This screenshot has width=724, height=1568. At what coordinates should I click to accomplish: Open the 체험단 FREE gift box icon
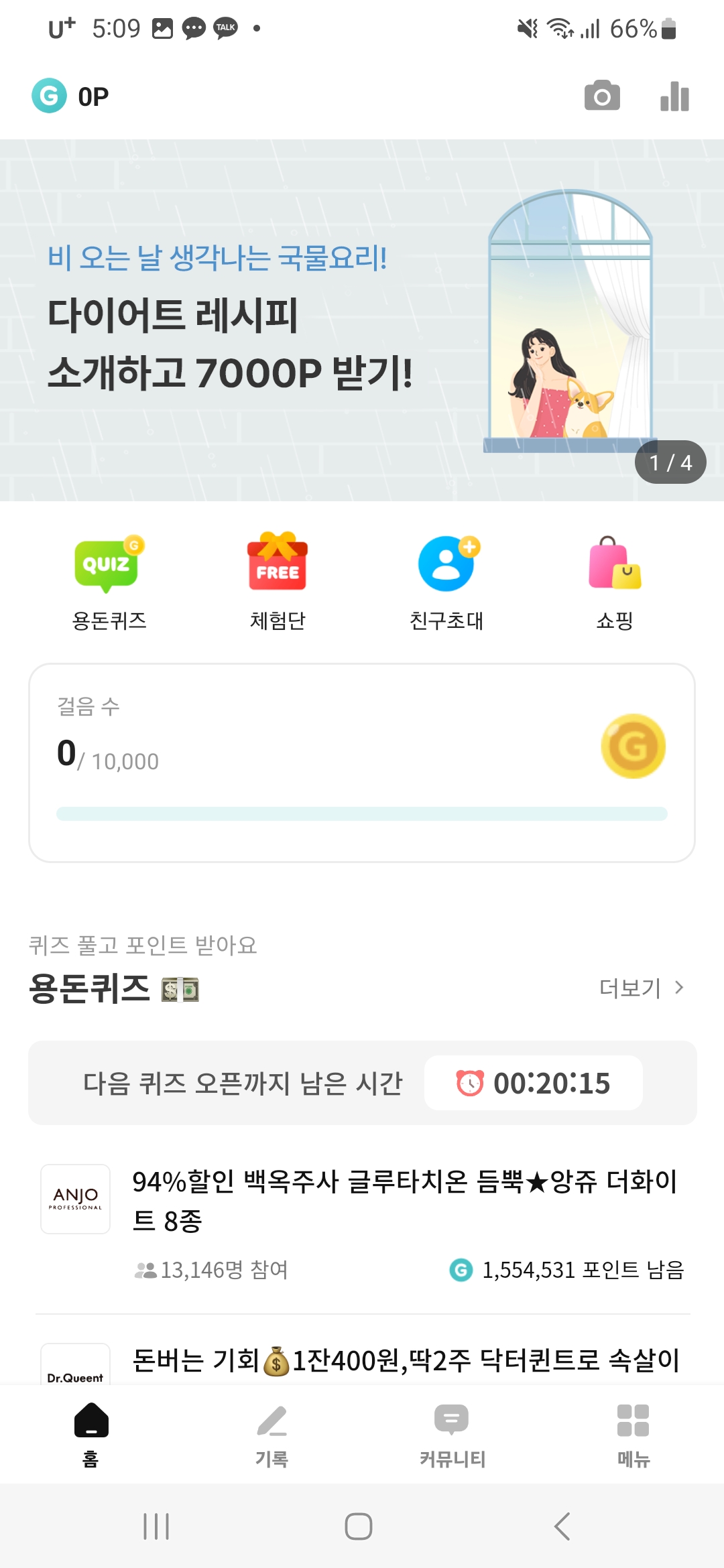278,563
